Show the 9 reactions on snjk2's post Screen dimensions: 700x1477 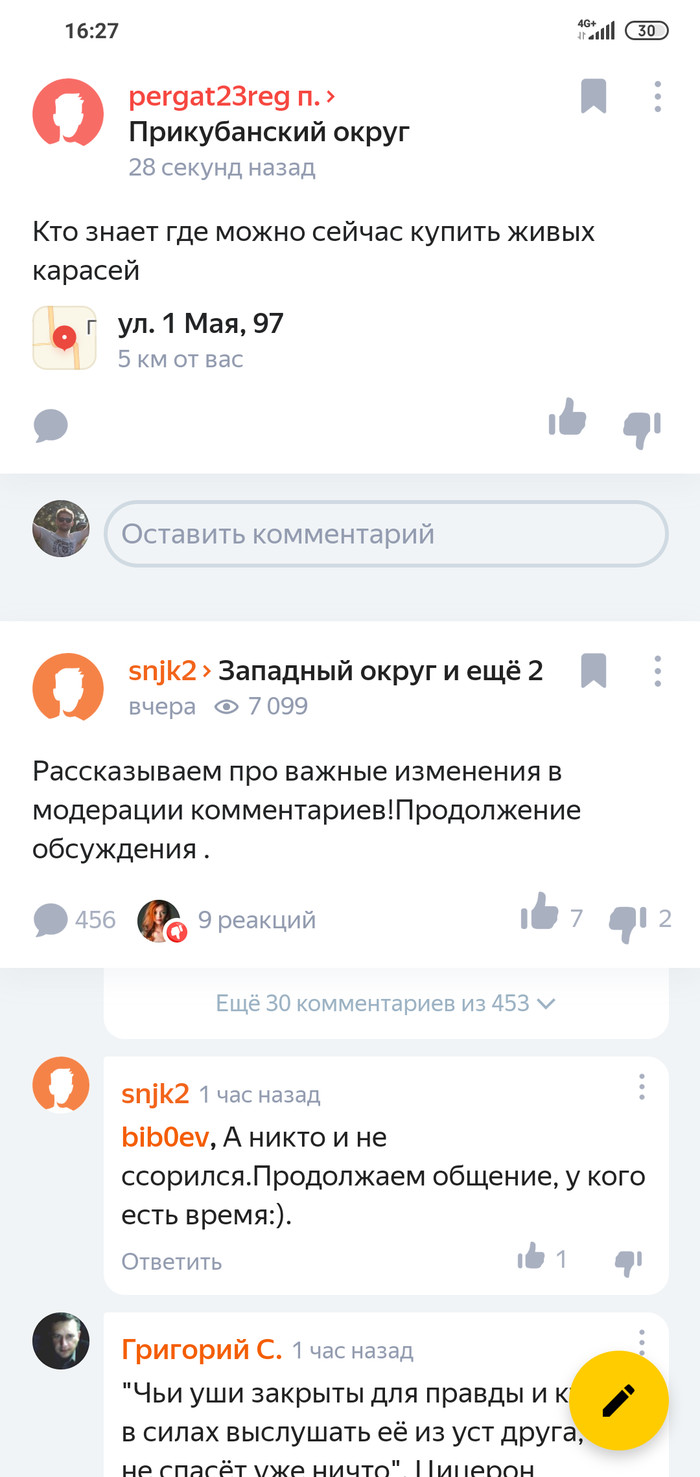click(x=227, y=920)
